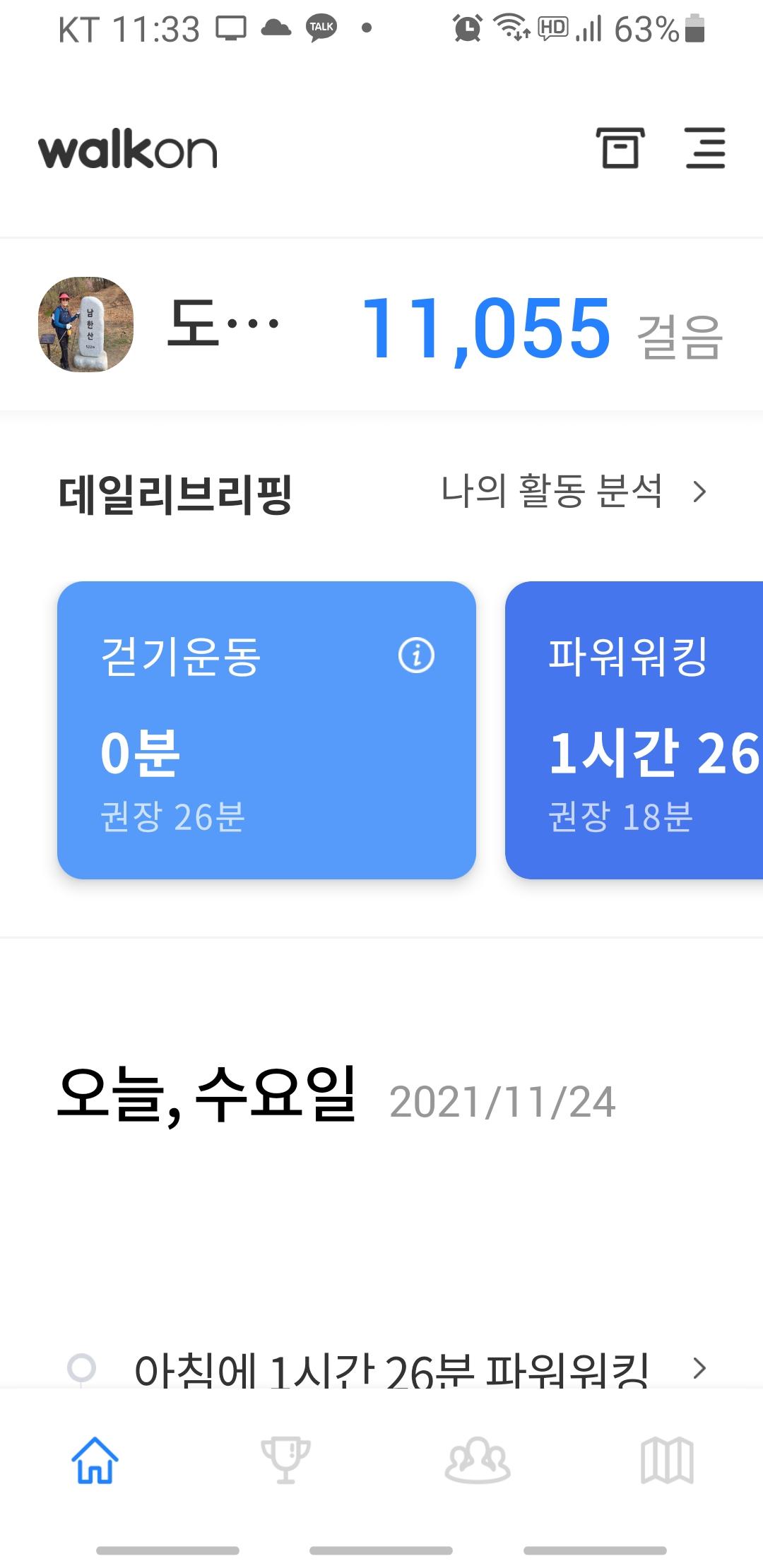Tap the profile photo
Screen dimensions: 763x1568
pos(85,324)
